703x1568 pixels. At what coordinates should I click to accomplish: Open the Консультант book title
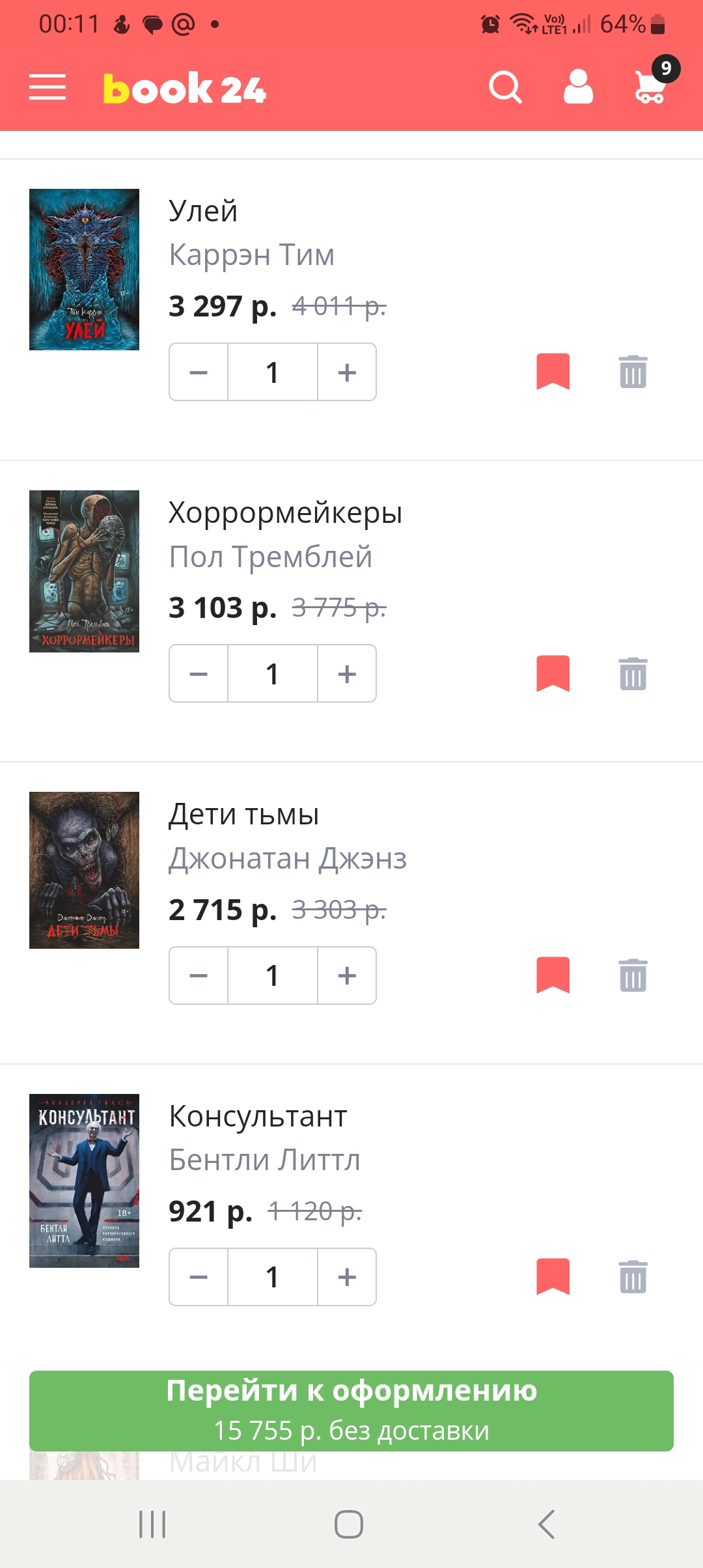(x=258, y=1116)
